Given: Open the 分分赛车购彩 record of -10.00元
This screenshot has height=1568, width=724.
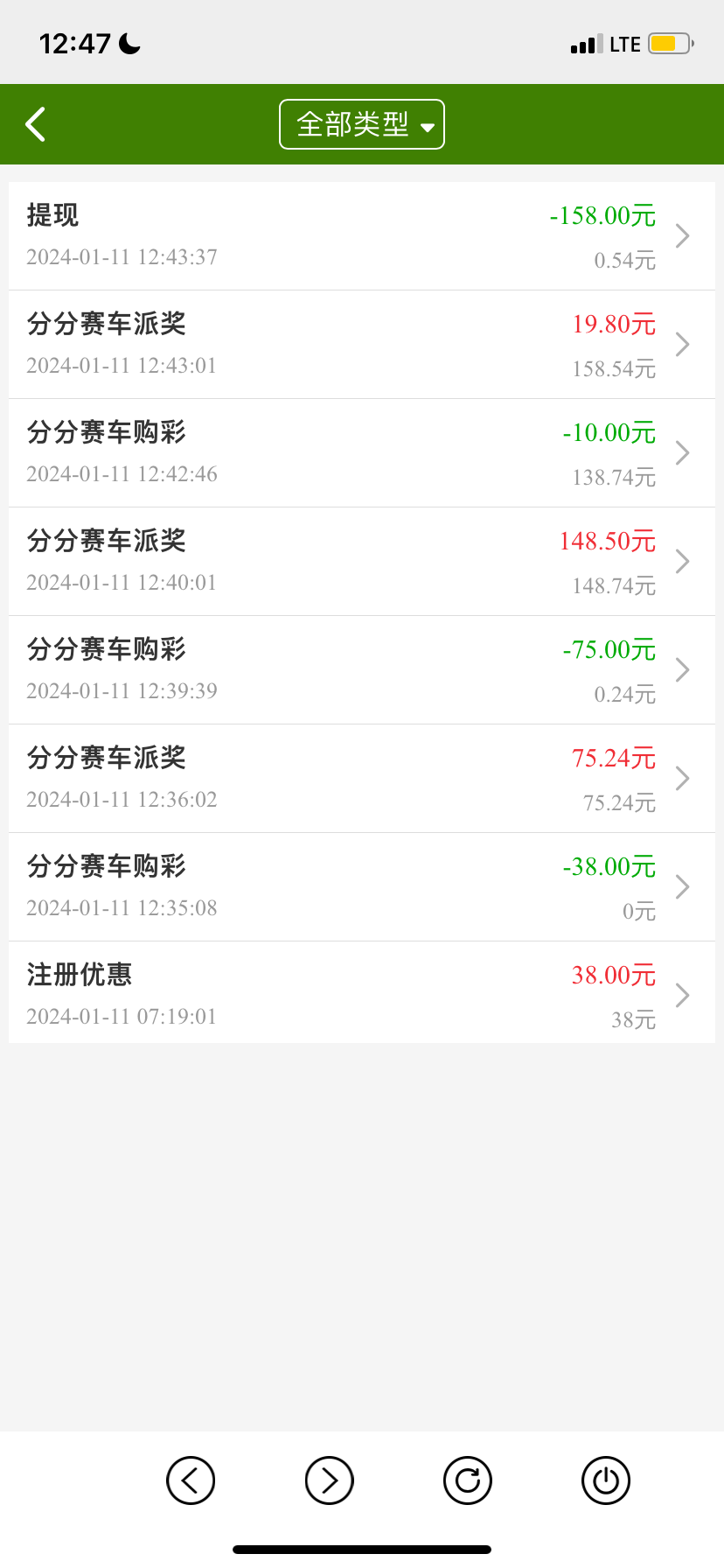Looking at the screenshot, I should point(362,453).
